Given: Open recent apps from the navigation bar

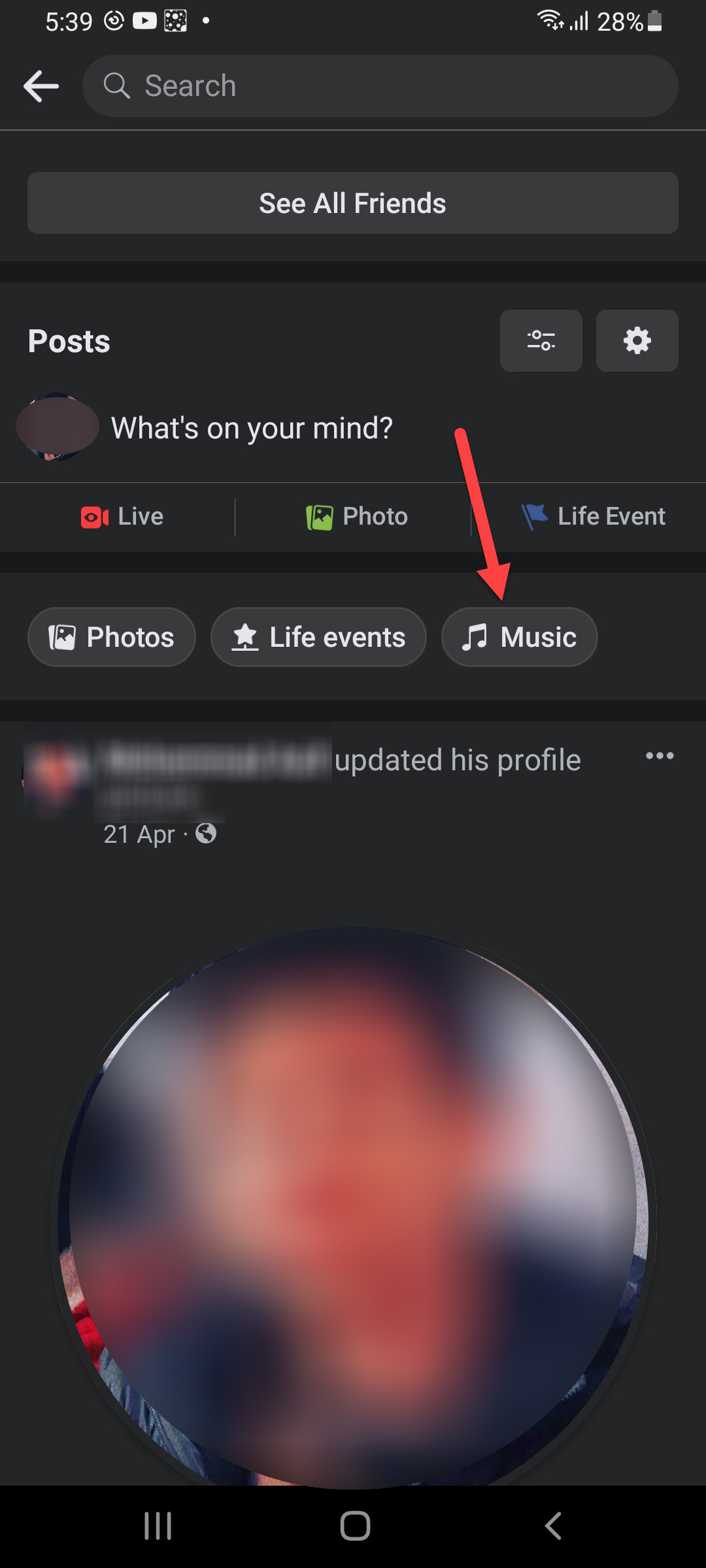Looking at the screenshot, I should click(158, 1526).
